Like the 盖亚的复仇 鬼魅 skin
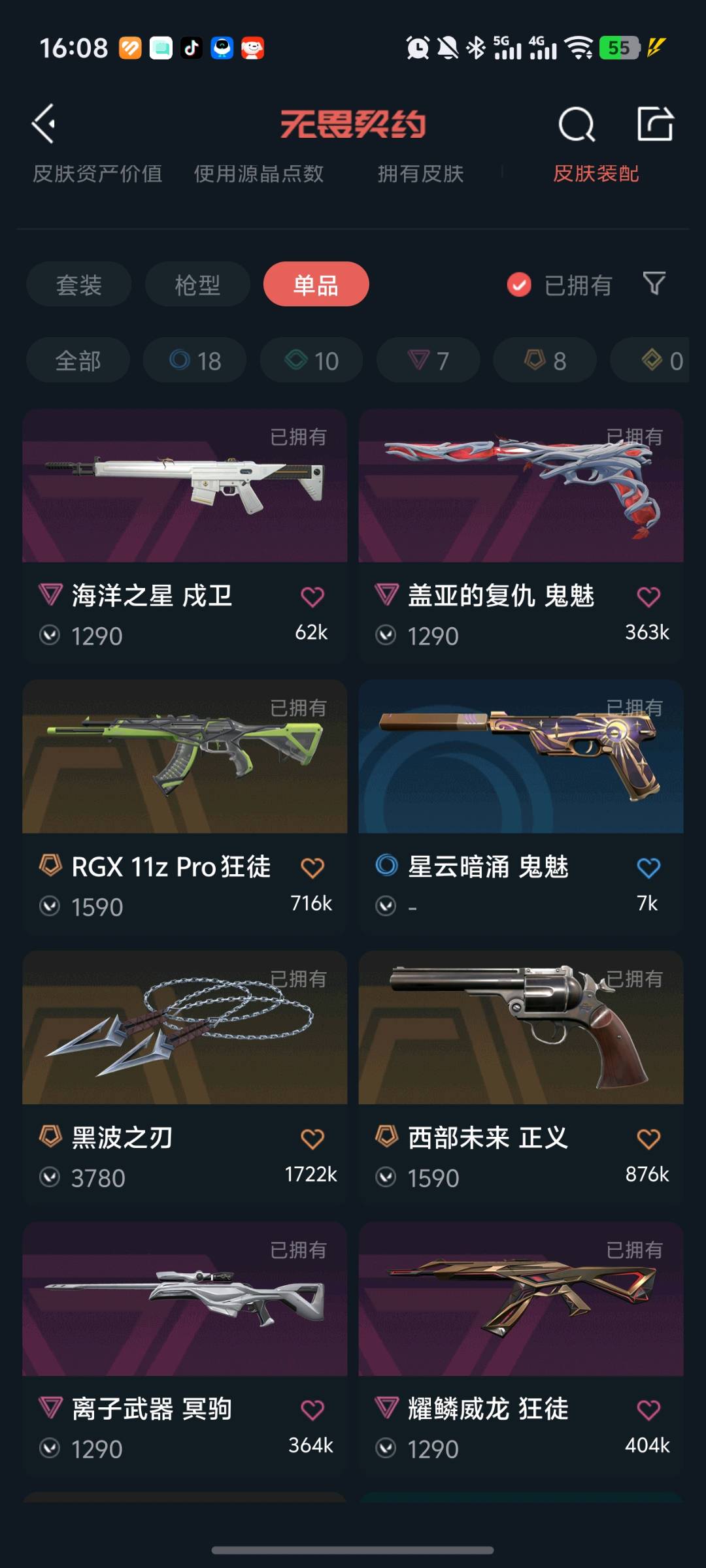Image resolution: width=706 pixels, height=1568 pixels. coord(648,596)
